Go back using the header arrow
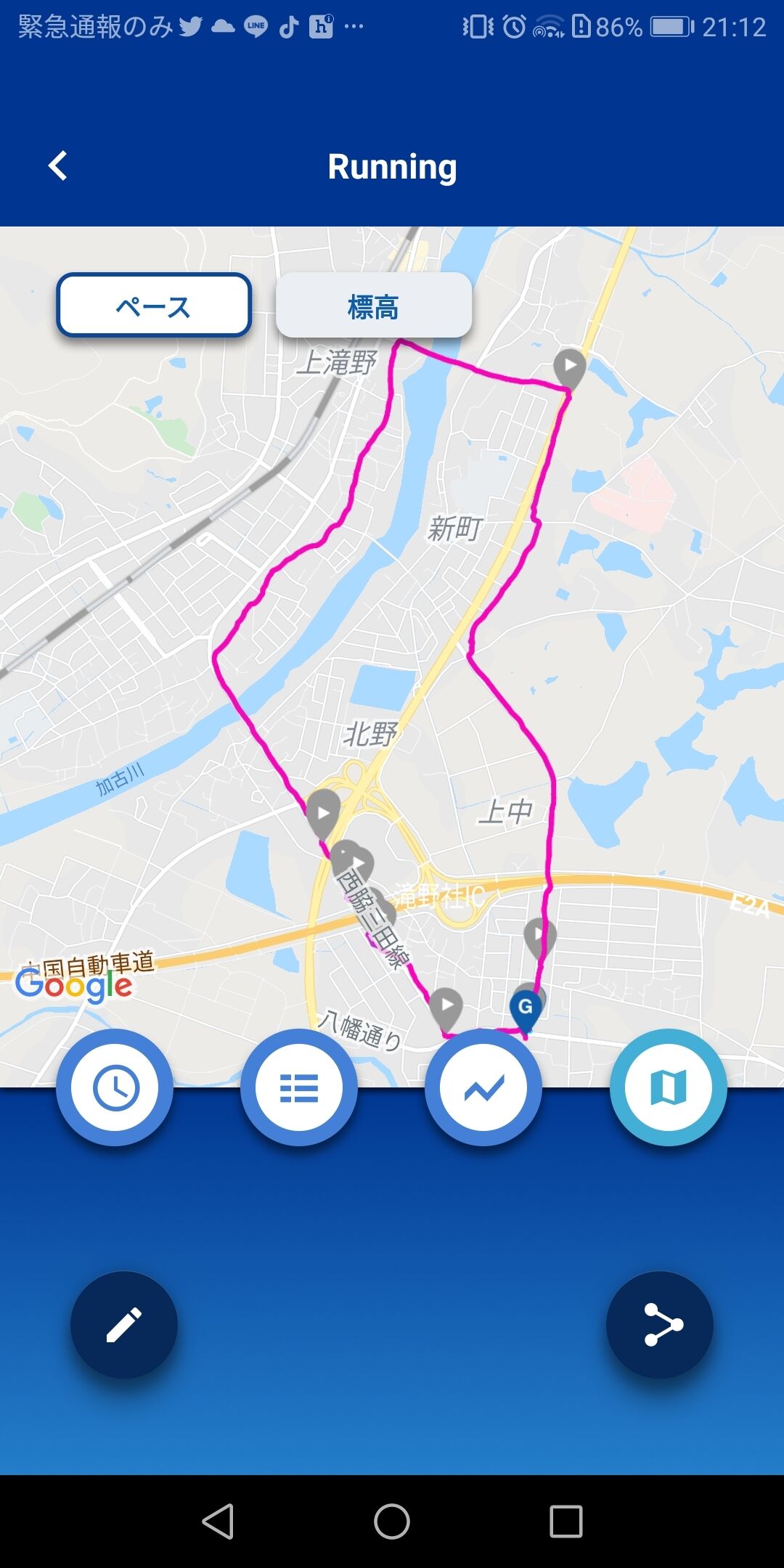Viewport: 784px width, 1568px height. coord(58,166)
